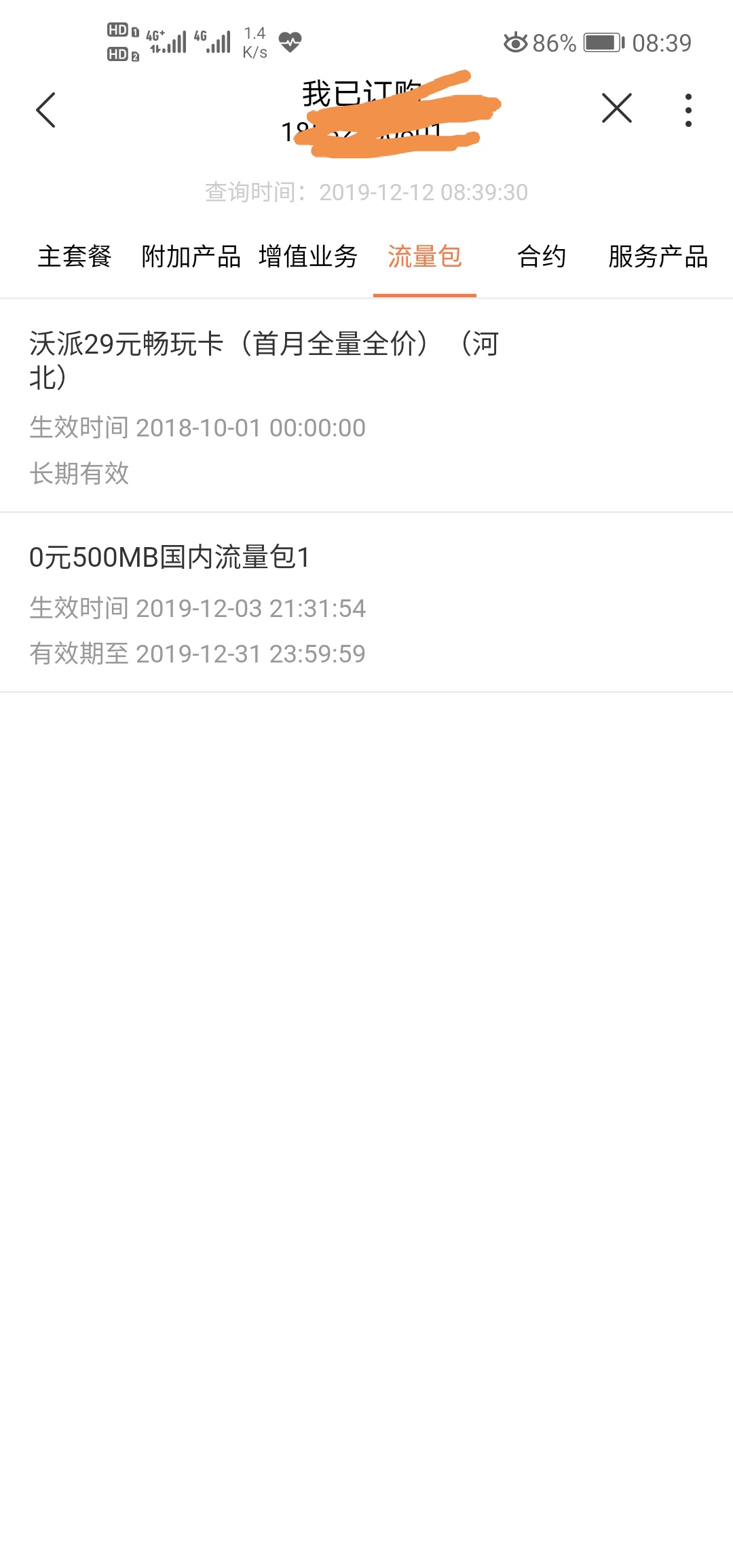Tap the 流量包 tab
Screen dimensions: 733x1568
pos(425,257)
